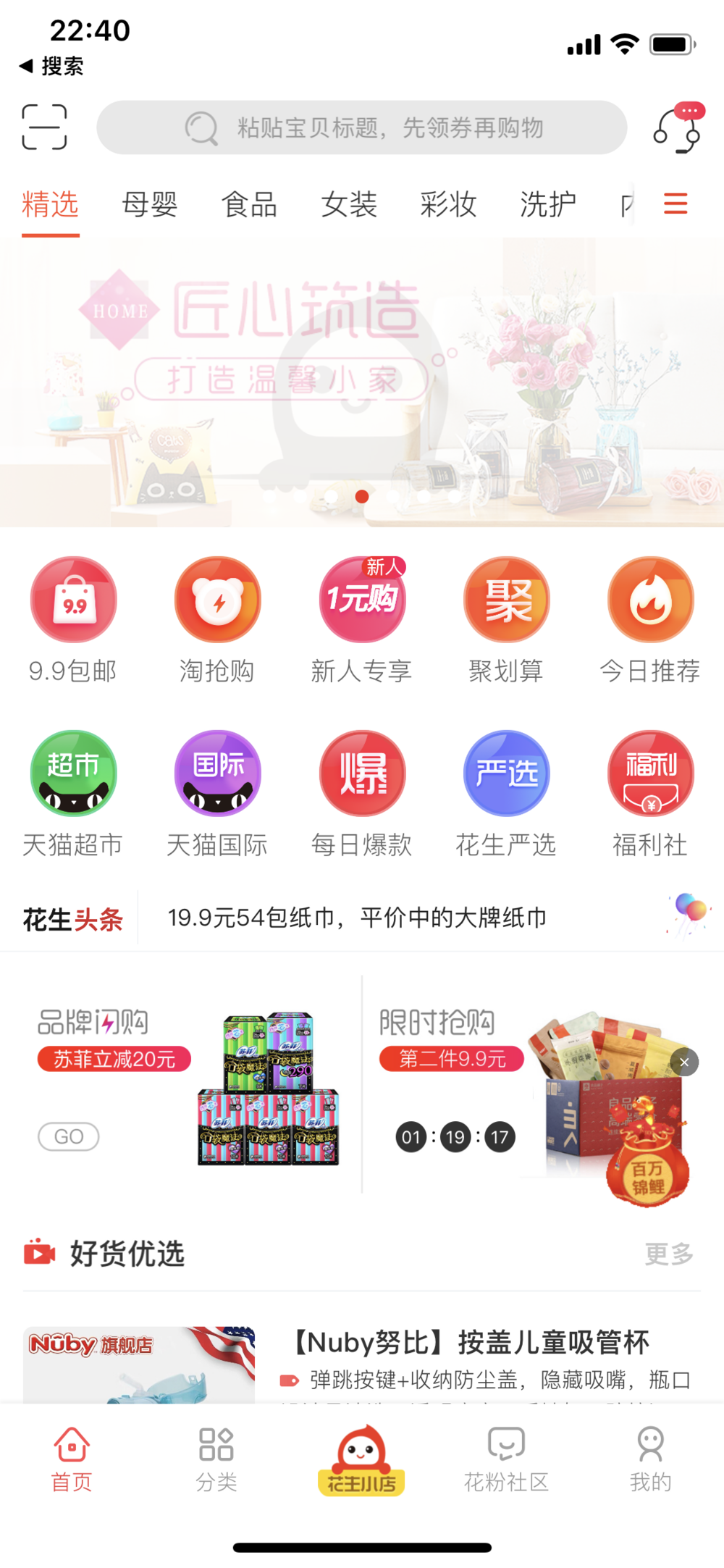Open 每日爆款

pos(362,793)
